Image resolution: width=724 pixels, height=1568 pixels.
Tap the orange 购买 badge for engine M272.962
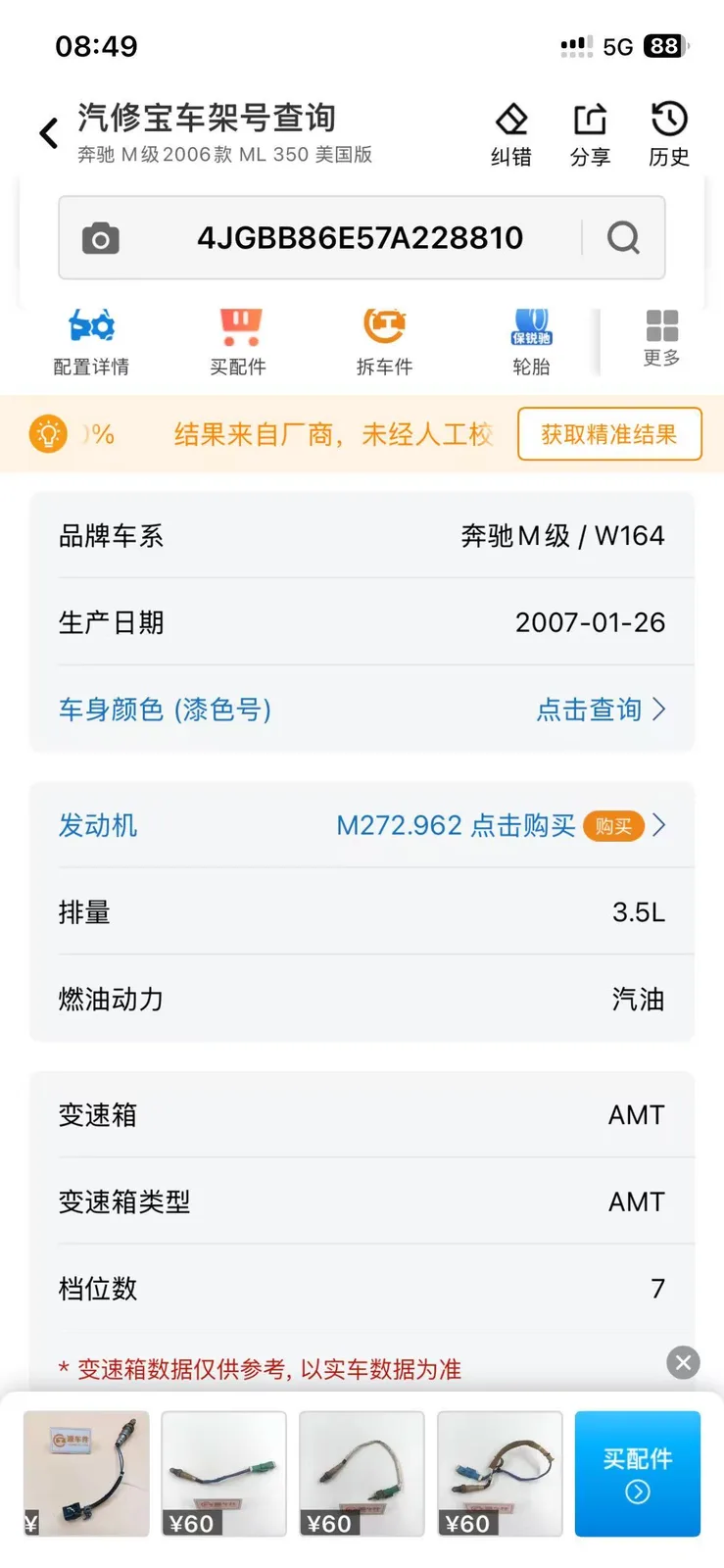click(x=613, y=826)
